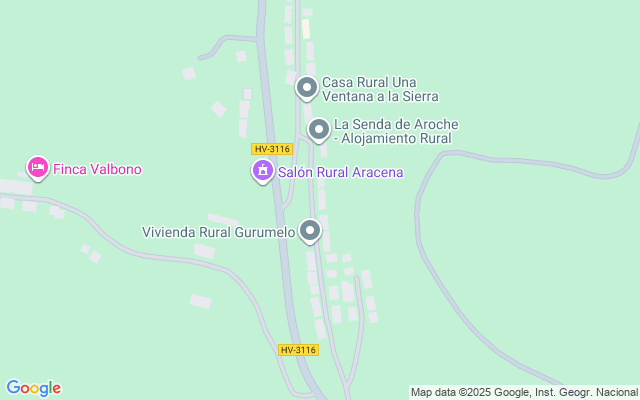Viewport: 640px width, 400px height.
Task: Tap the Casa Rural Una Ventana a la Sierra pin
Action: pyautogui.click(x=307, y=88)
